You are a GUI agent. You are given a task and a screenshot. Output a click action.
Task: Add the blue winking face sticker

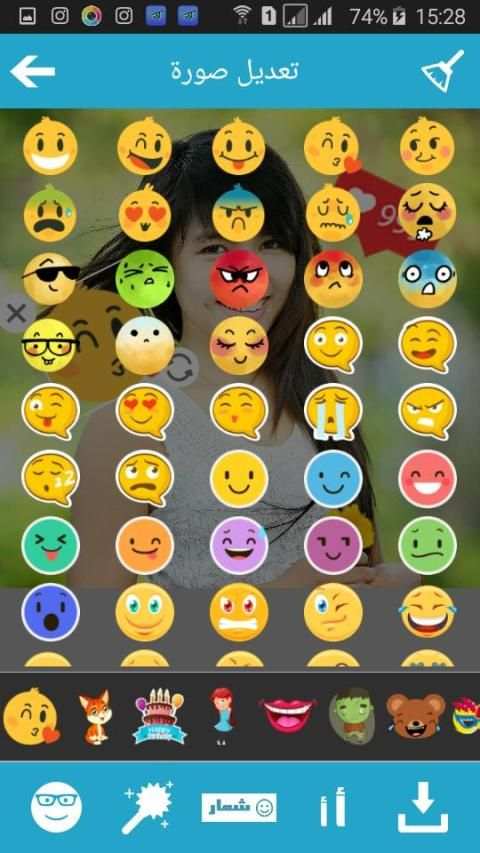point(333,479)
